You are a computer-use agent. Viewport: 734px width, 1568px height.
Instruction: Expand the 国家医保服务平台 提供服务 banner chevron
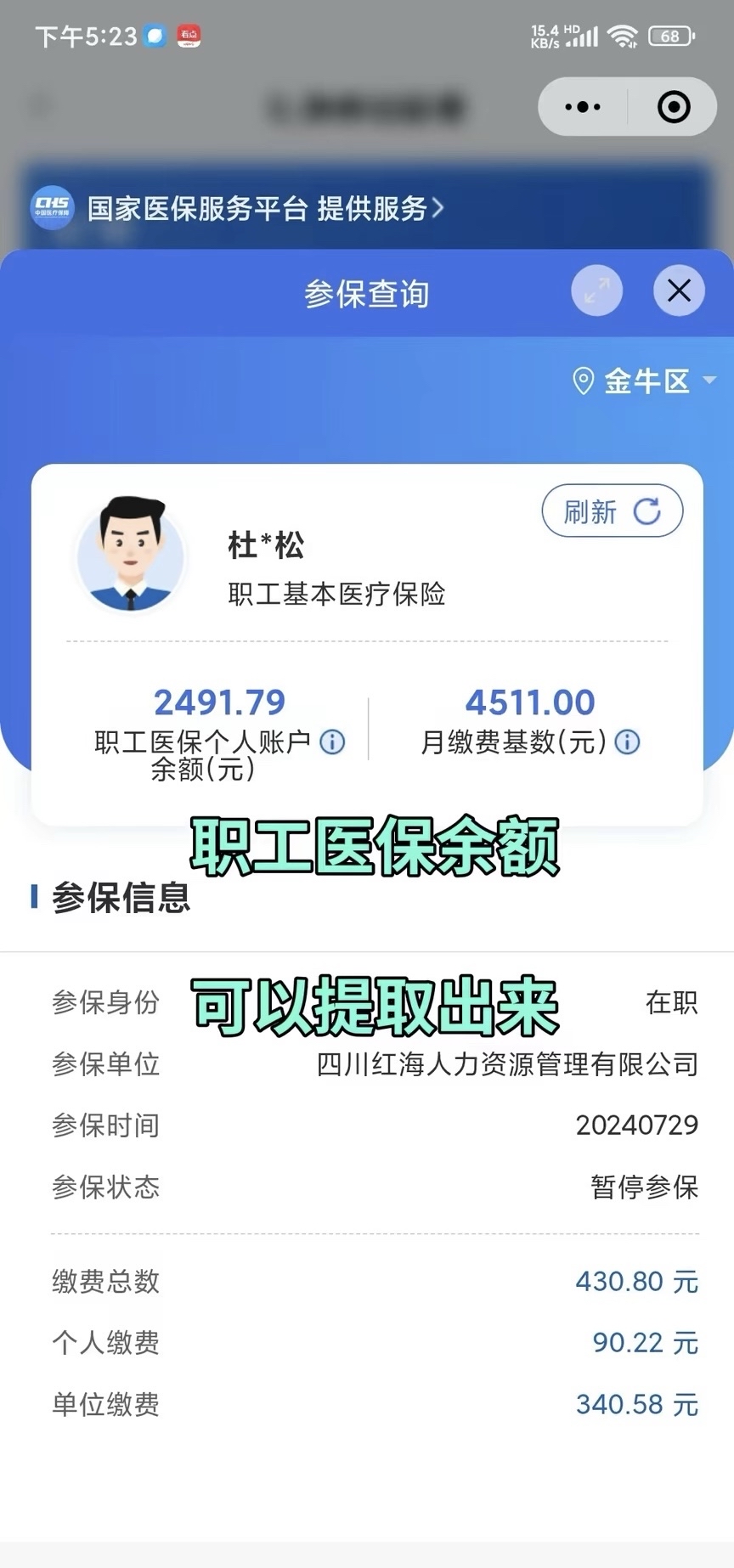438,209
